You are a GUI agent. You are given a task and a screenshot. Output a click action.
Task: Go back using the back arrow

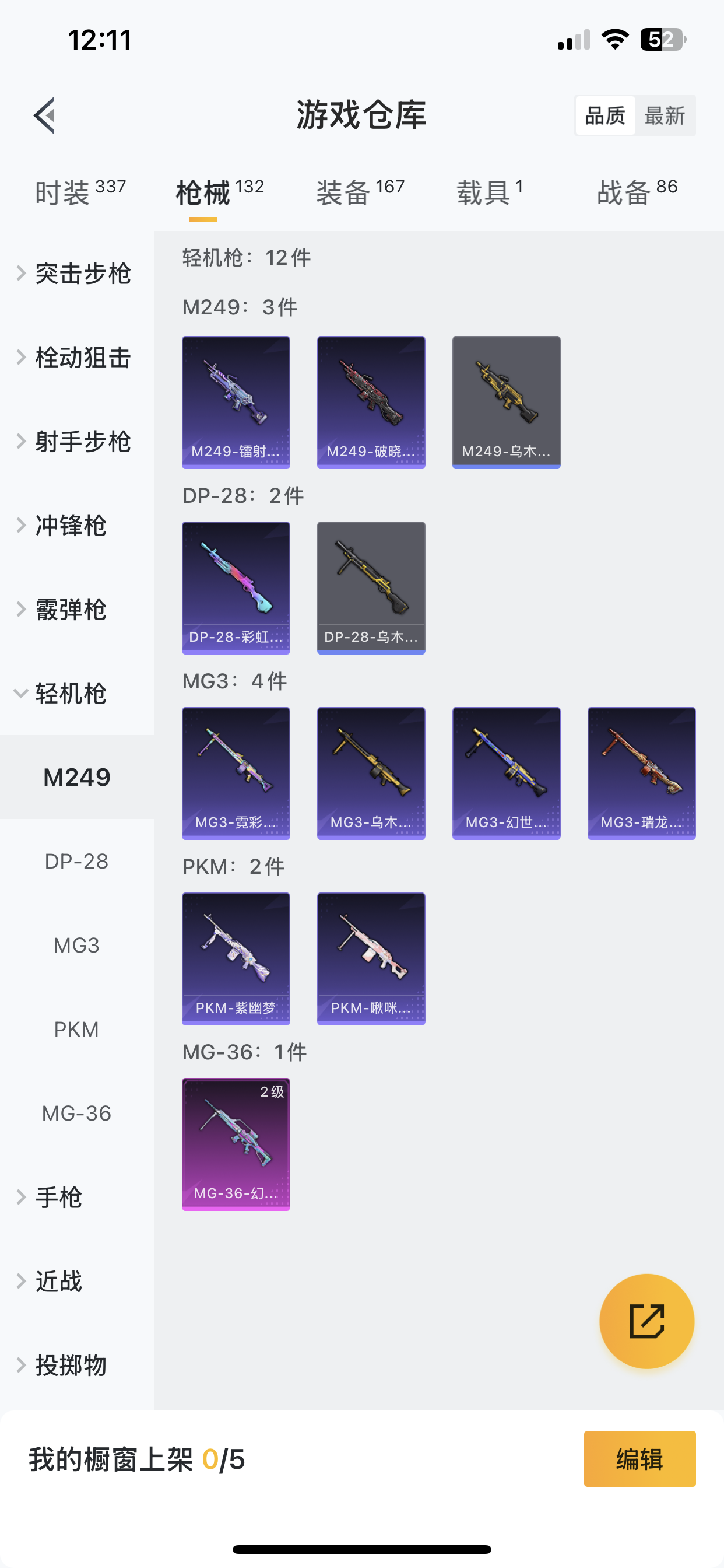tap(44, 115)
